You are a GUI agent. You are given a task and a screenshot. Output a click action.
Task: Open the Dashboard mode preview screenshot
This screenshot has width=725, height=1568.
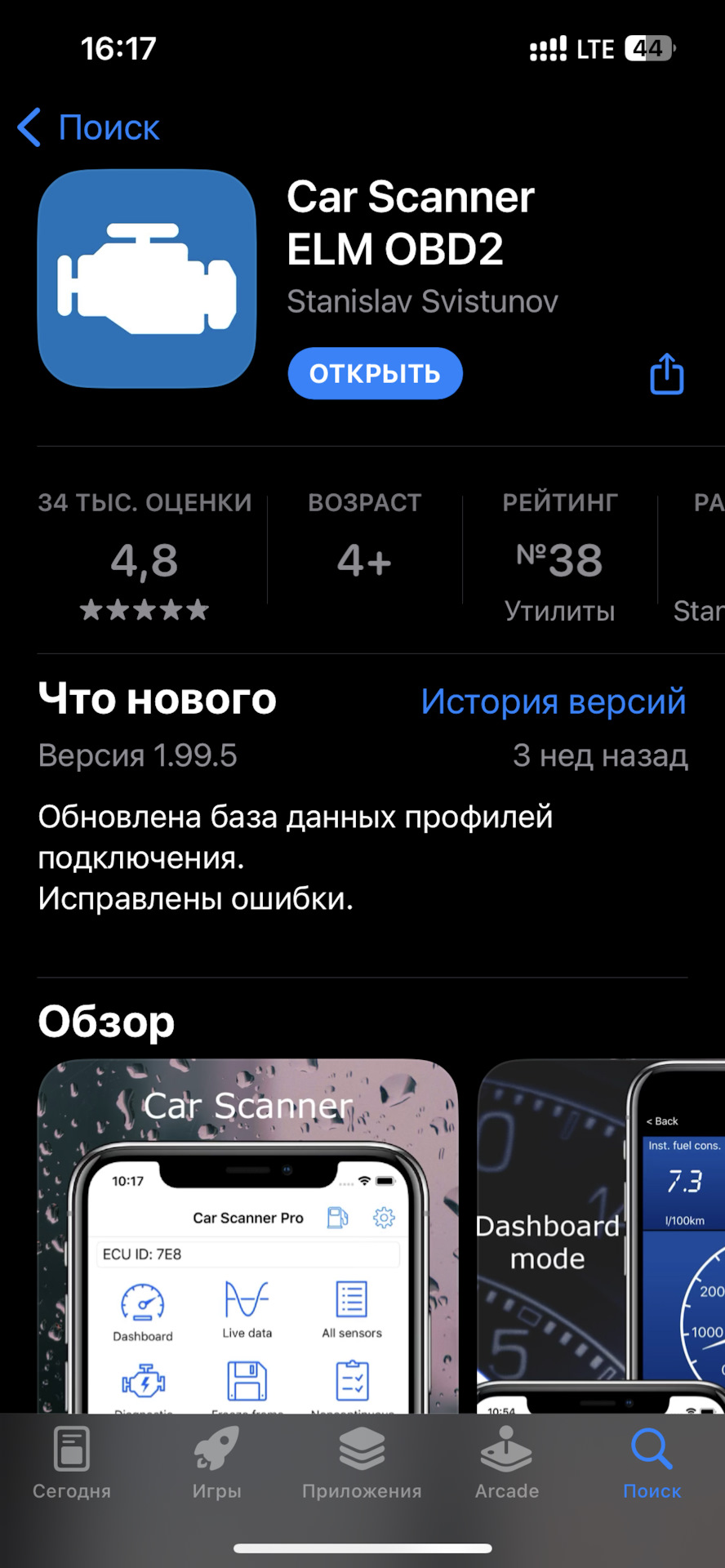tap(601, 1235)
